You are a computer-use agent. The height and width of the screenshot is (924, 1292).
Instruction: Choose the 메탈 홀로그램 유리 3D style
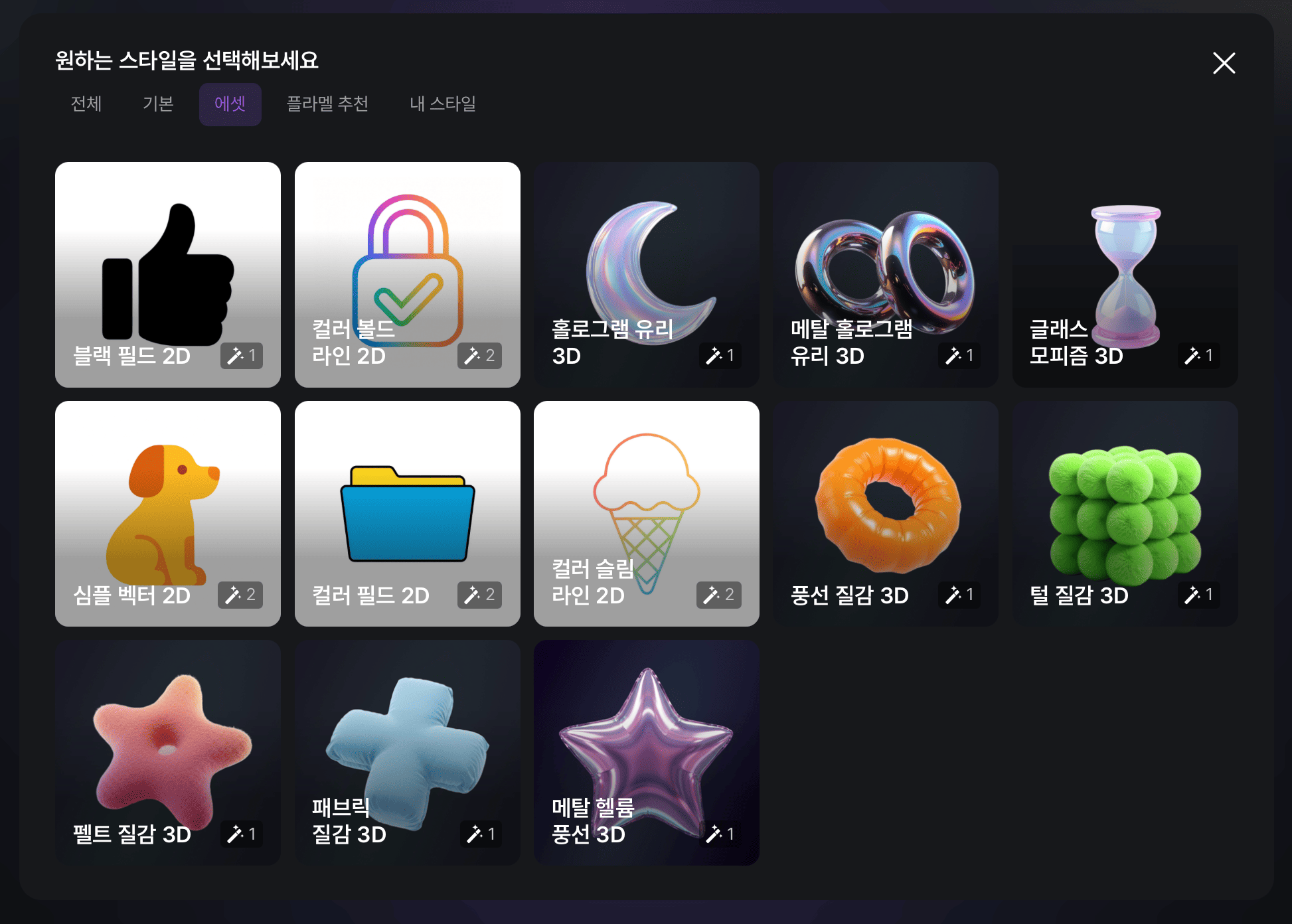[x=886, y=275]
